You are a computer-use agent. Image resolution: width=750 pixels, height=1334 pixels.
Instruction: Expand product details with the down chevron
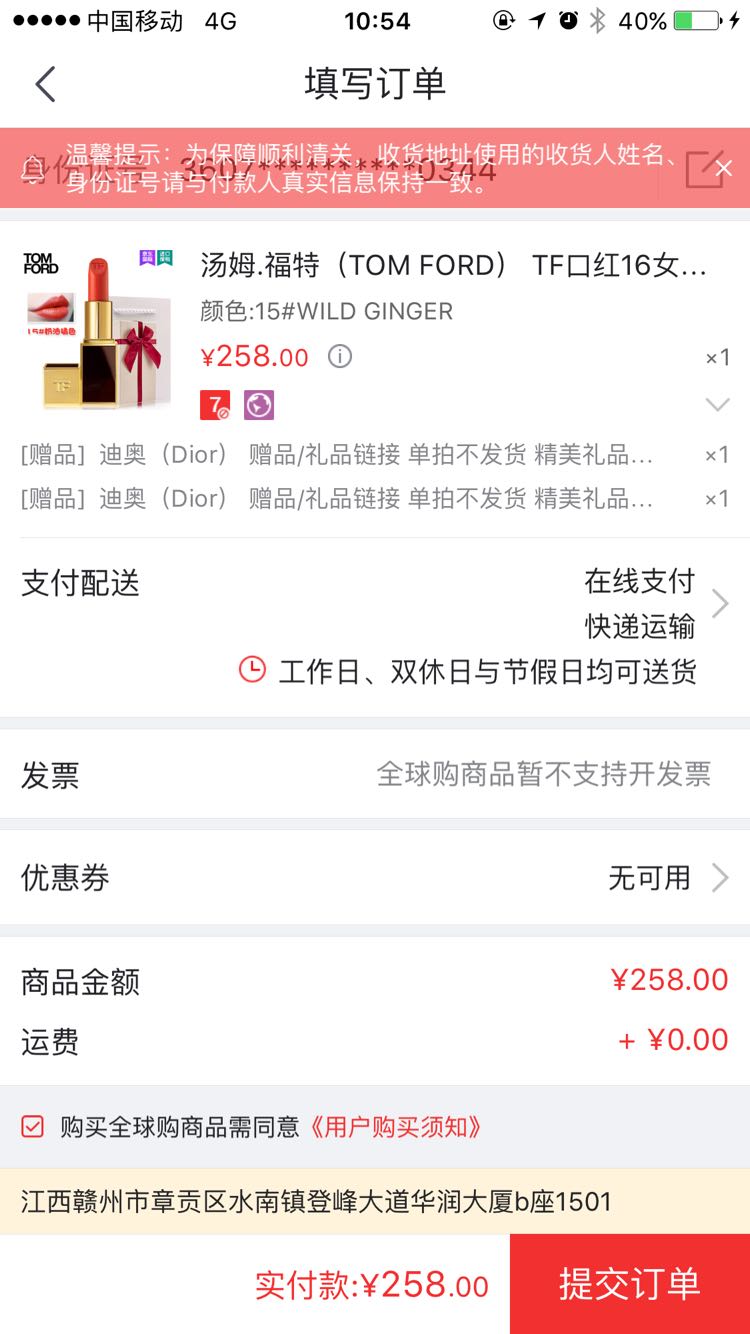point(717,404)
